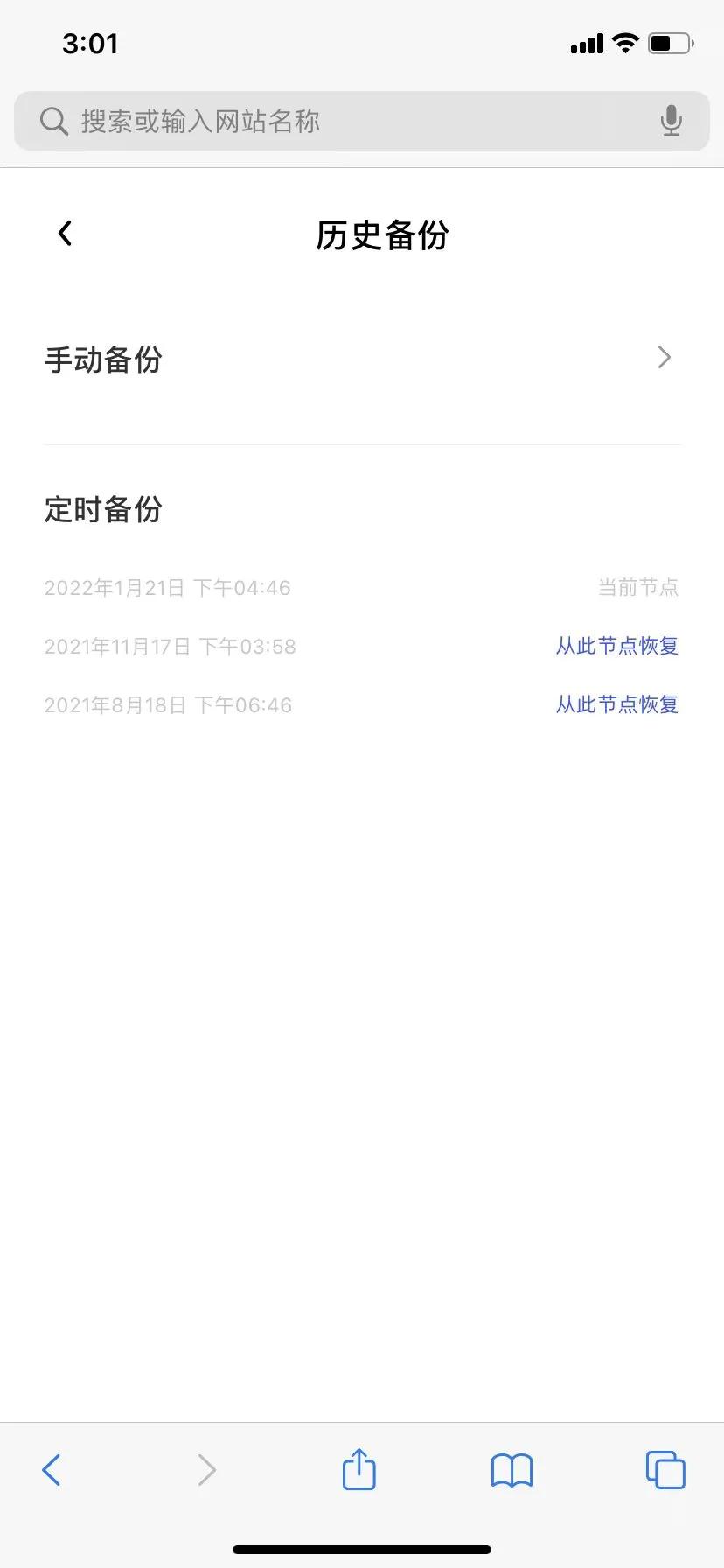The width and height of the screenshot is (724, 1568).
Task: Tap the chevron next to 手动备份
Action: (664, 358)
